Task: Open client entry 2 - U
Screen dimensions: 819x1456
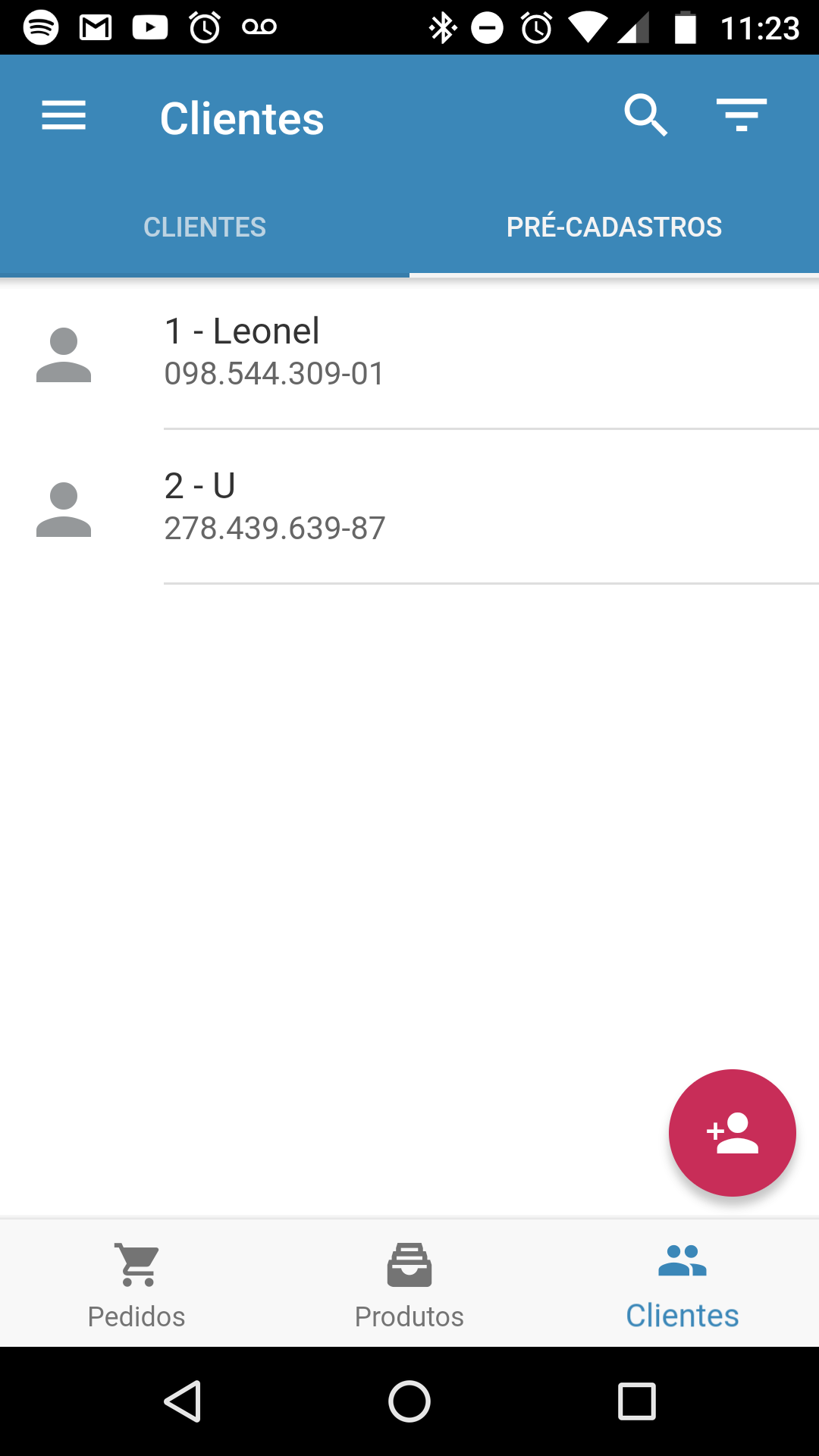Action: pos(409,507)
